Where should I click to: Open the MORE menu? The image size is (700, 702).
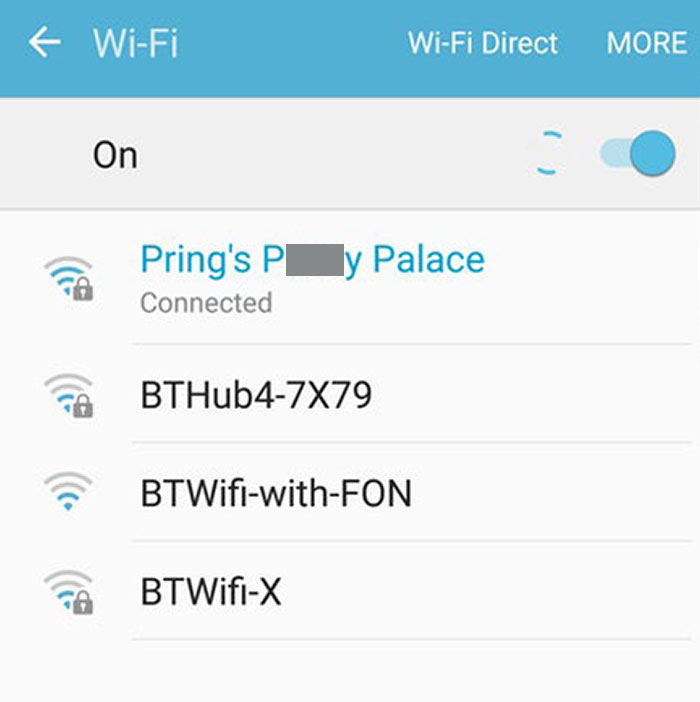(x=647, y=44)
